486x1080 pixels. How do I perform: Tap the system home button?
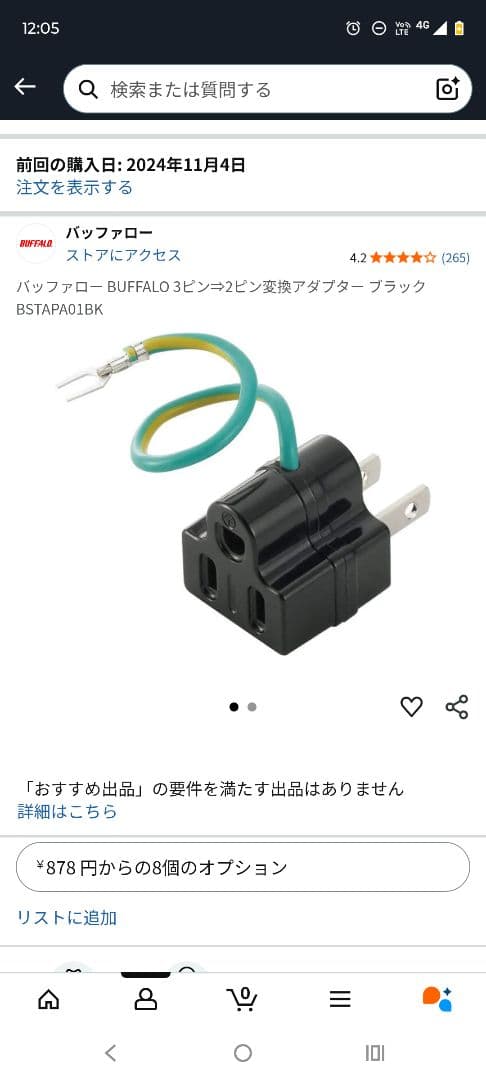coord(243,1052)
